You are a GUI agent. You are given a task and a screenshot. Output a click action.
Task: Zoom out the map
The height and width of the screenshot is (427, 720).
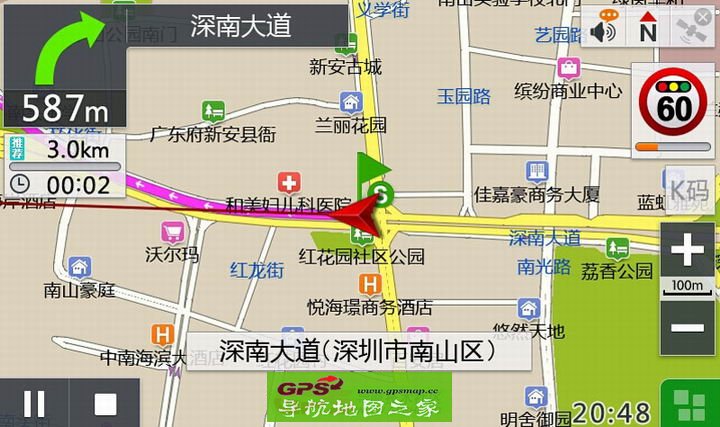coord(687,327)
